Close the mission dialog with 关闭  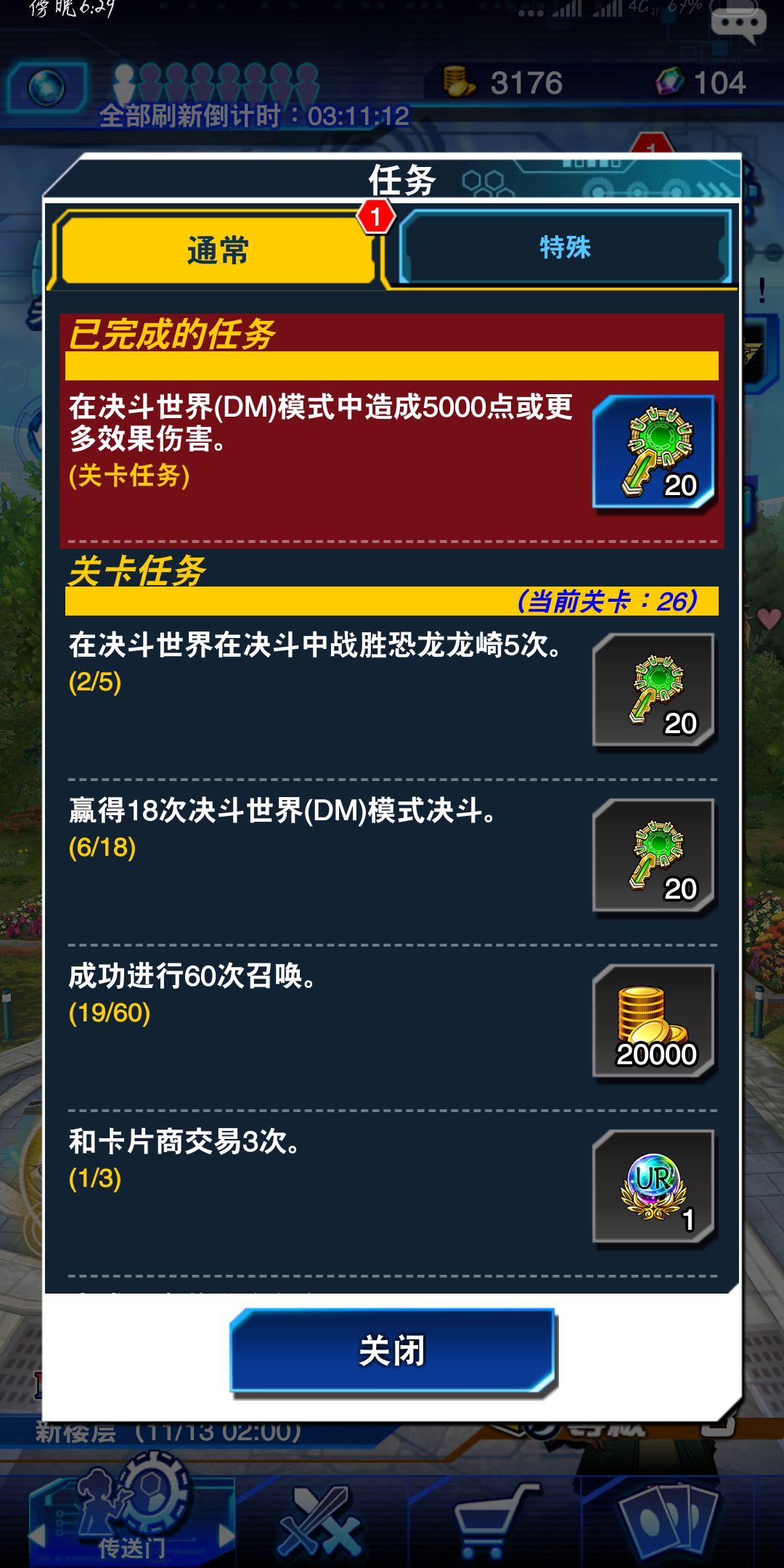coord(392,1352)
